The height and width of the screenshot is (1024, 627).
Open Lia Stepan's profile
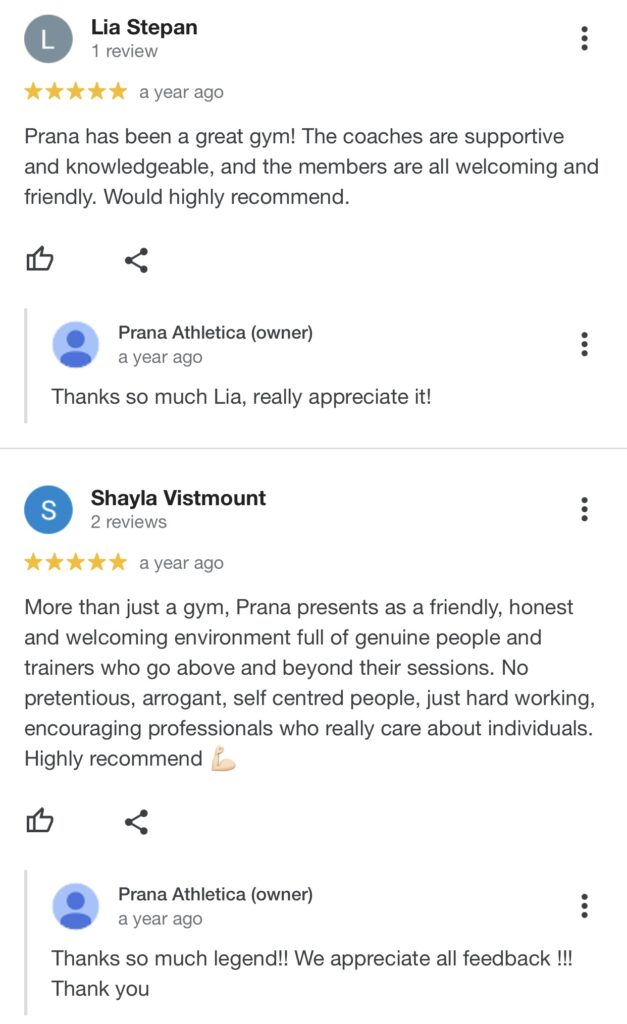144,28
